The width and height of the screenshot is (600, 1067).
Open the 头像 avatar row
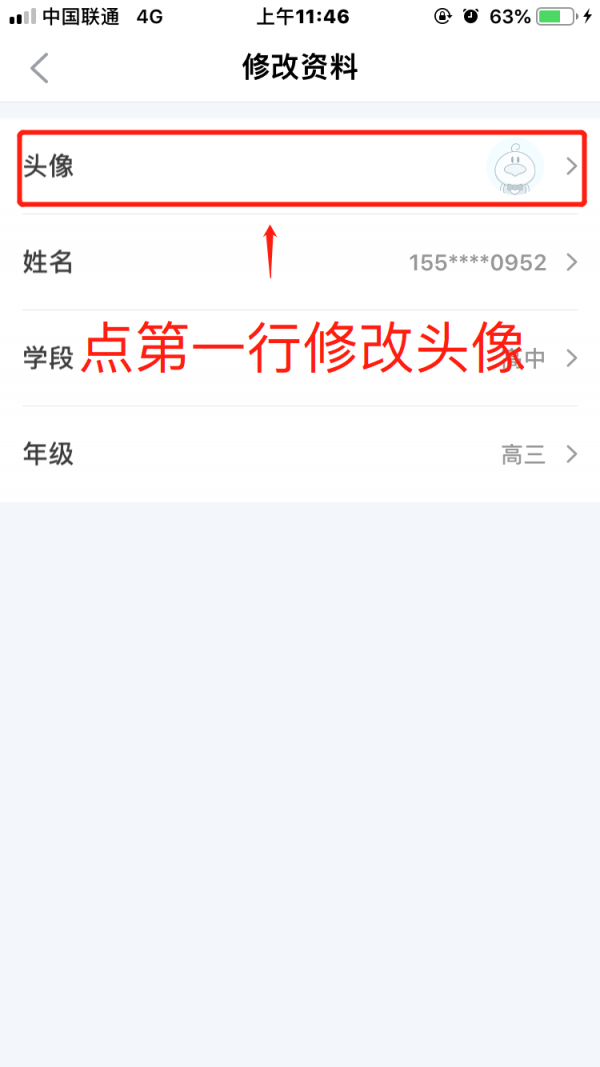(300, 167)
